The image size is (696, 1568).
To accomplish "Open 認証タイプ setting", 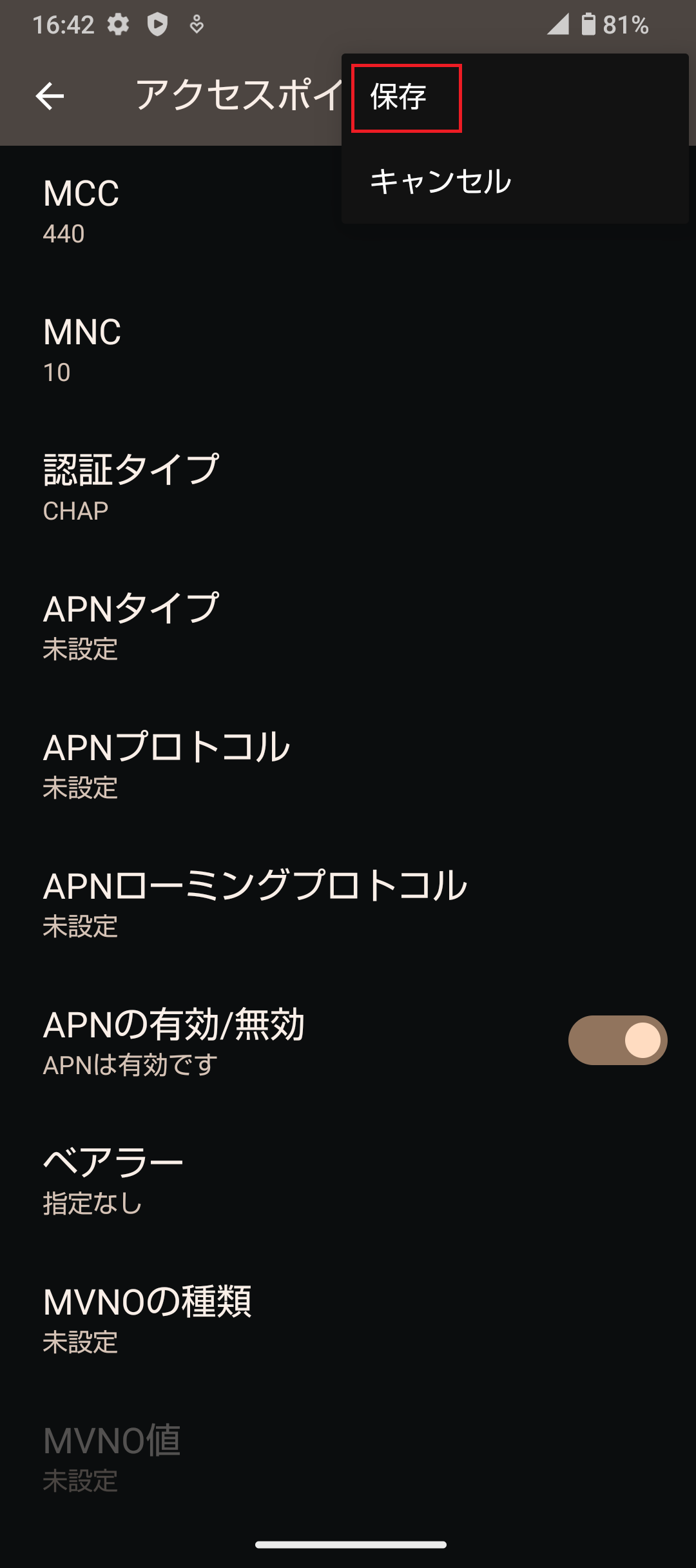I will click(131, 488).
